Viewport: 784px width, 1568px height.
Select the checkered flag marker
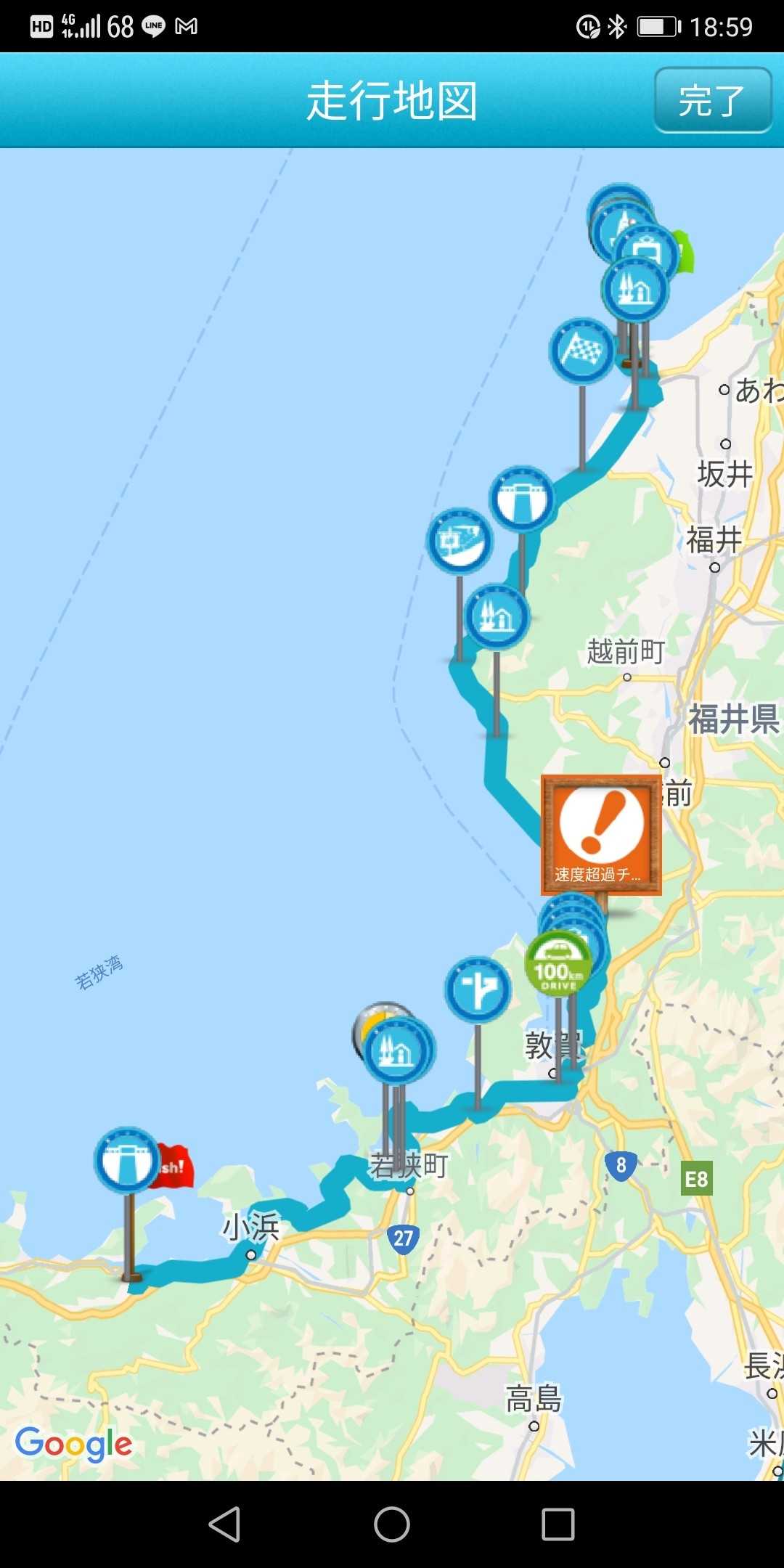(582, 351)
